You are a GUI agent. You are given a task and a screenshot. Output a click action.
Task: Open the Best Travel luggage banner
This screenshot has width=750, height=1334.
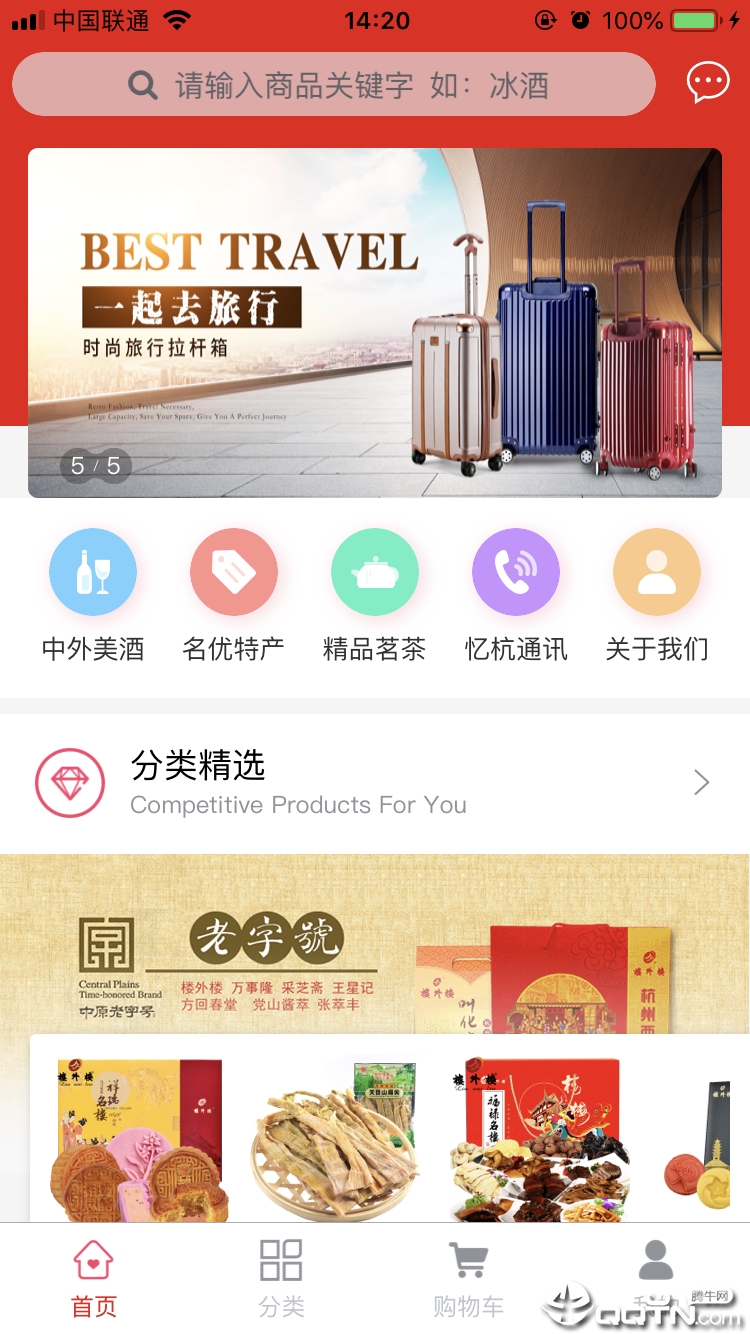pyautogui.click(x=375, y=322)
